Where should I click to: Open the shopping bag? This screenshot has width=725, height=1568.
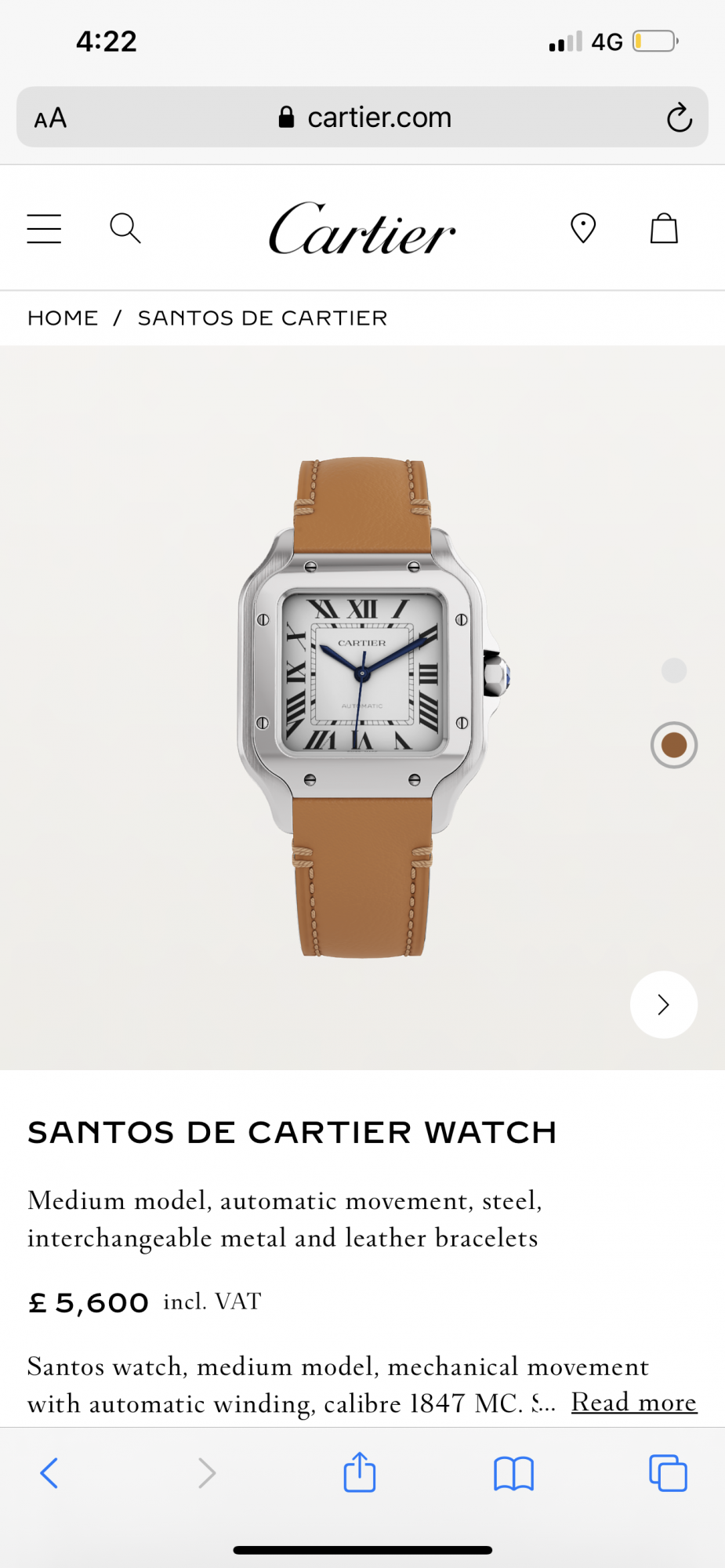(664, 228)
